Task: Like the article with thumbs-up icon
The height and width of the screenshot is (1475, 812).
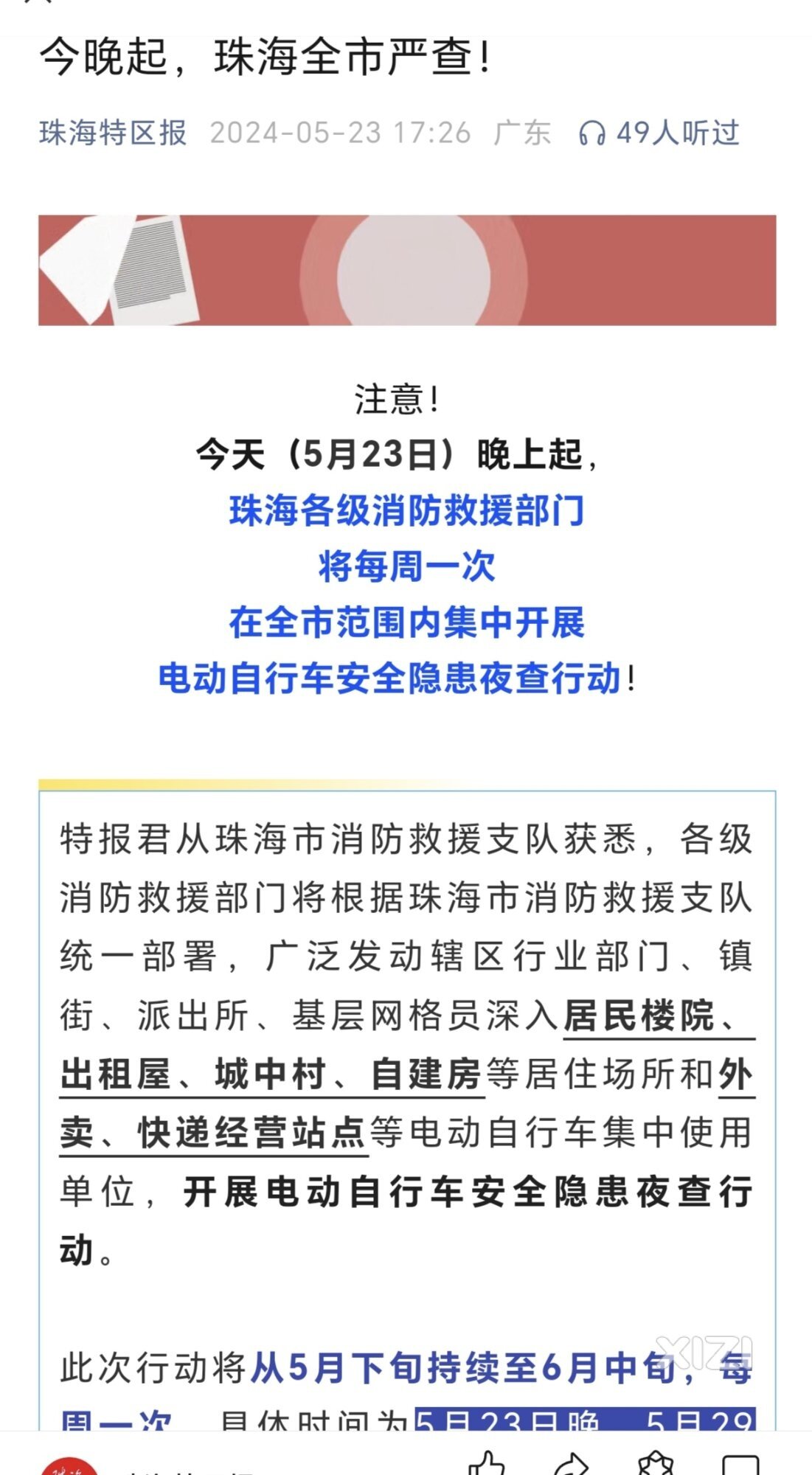Action: point(487,1464)
